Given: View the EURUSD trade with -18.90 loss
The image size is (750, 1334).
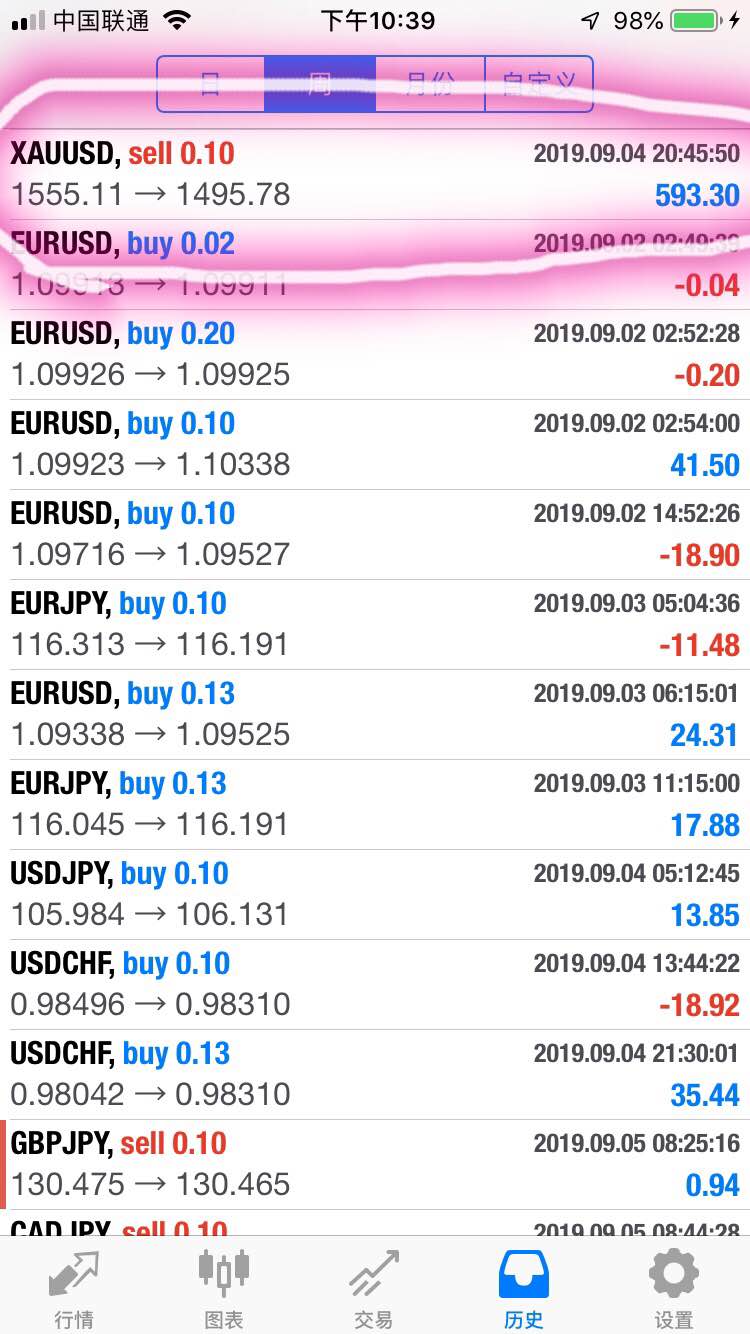Looking at the screenshot, I should (375, 534).
